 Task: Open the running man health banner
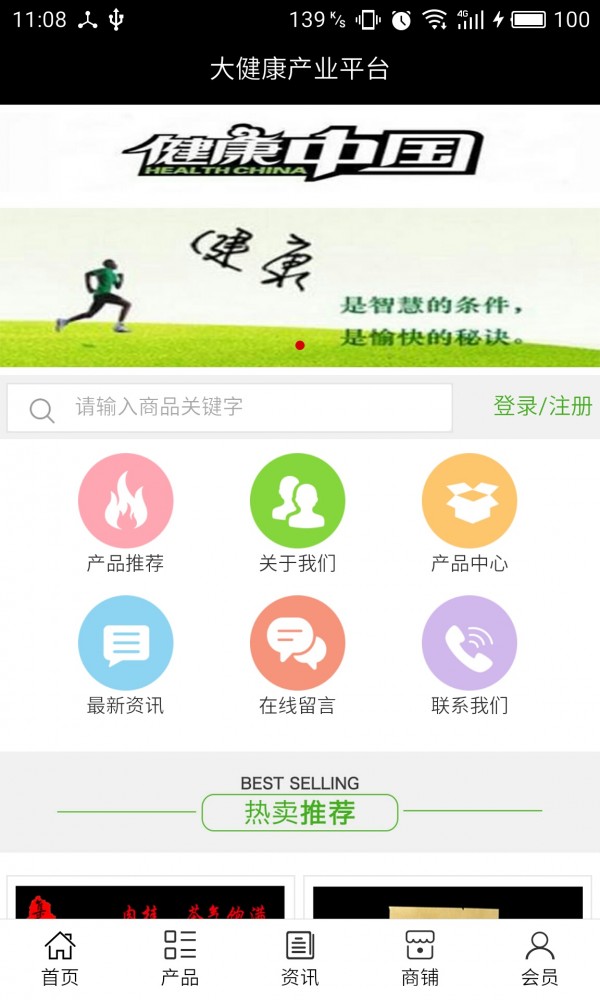300,288
